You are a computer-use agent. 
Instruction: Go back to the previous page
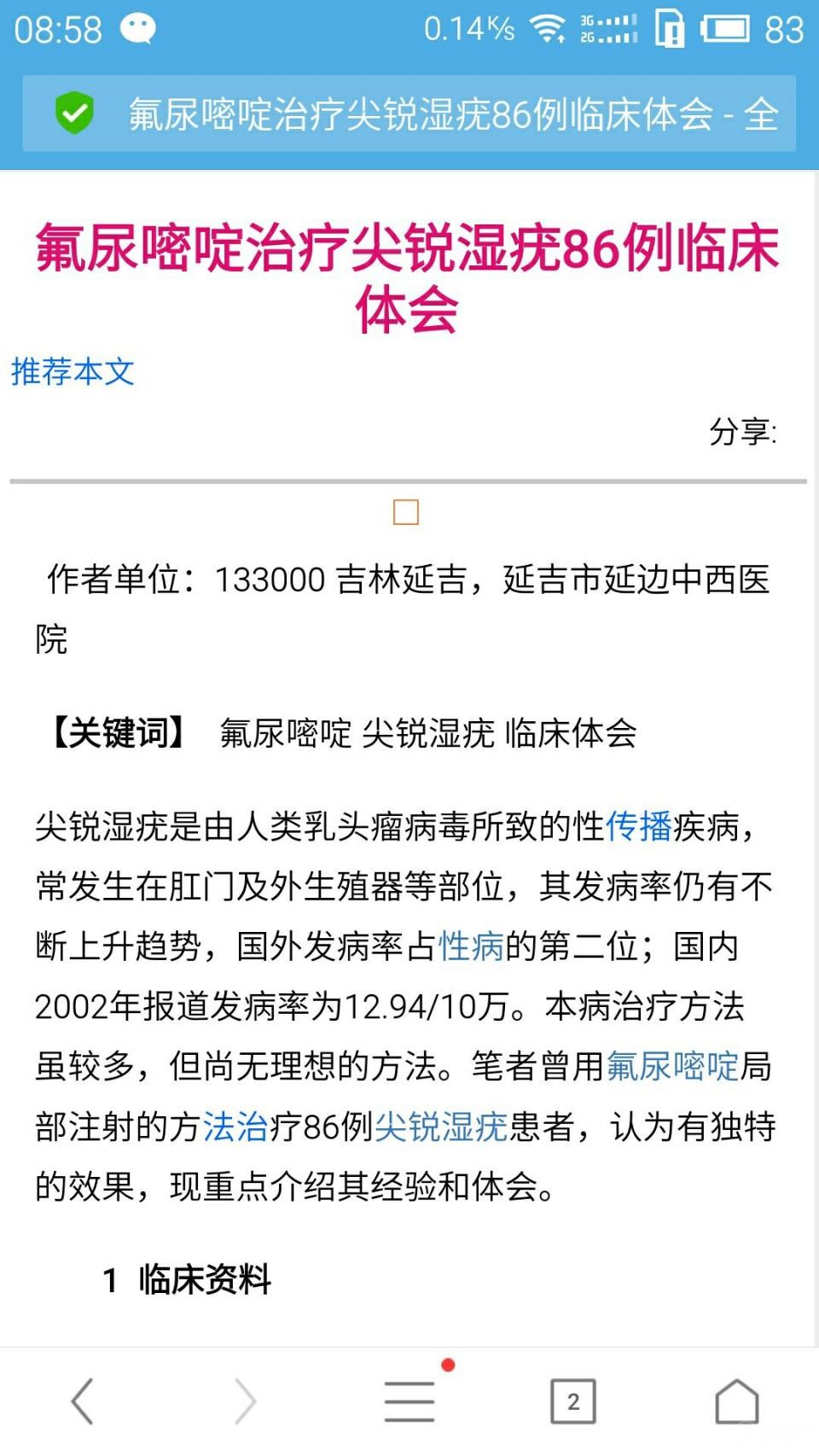(82, 1401)
